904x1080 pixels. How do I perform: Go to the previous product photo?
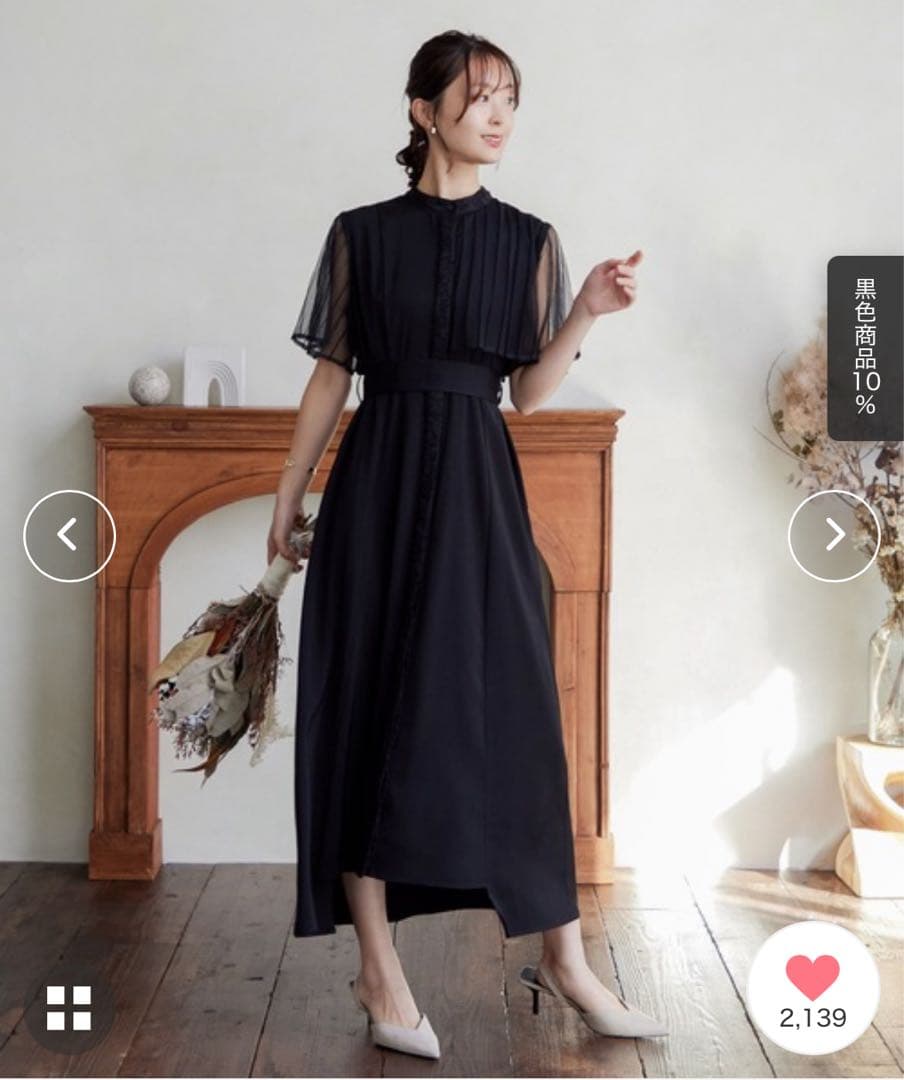[x=69, y=536]
